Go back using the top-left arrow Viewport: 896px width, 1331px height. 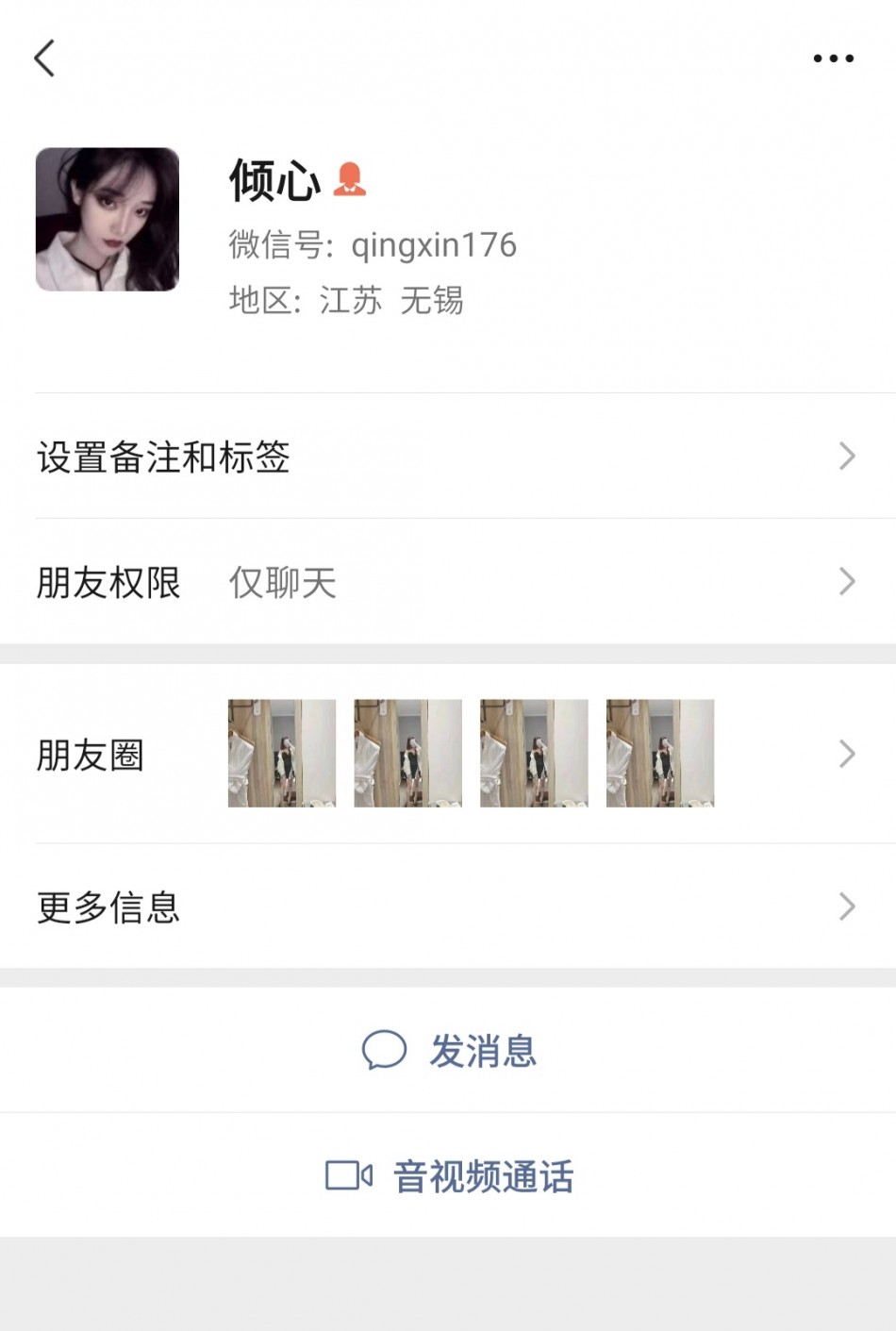tap(44, 58)
